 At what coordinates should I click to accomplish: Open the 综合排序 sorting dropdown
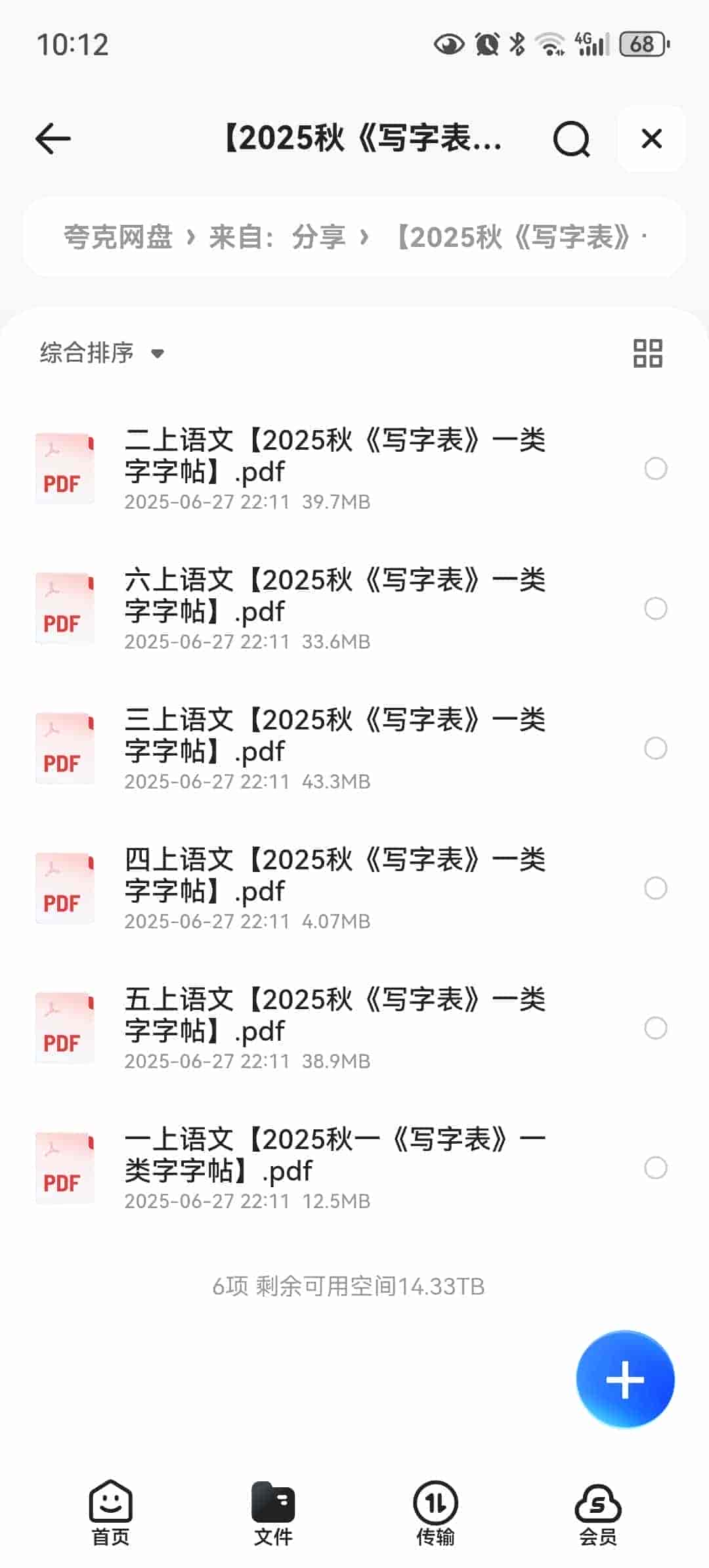tap(100, 353)
